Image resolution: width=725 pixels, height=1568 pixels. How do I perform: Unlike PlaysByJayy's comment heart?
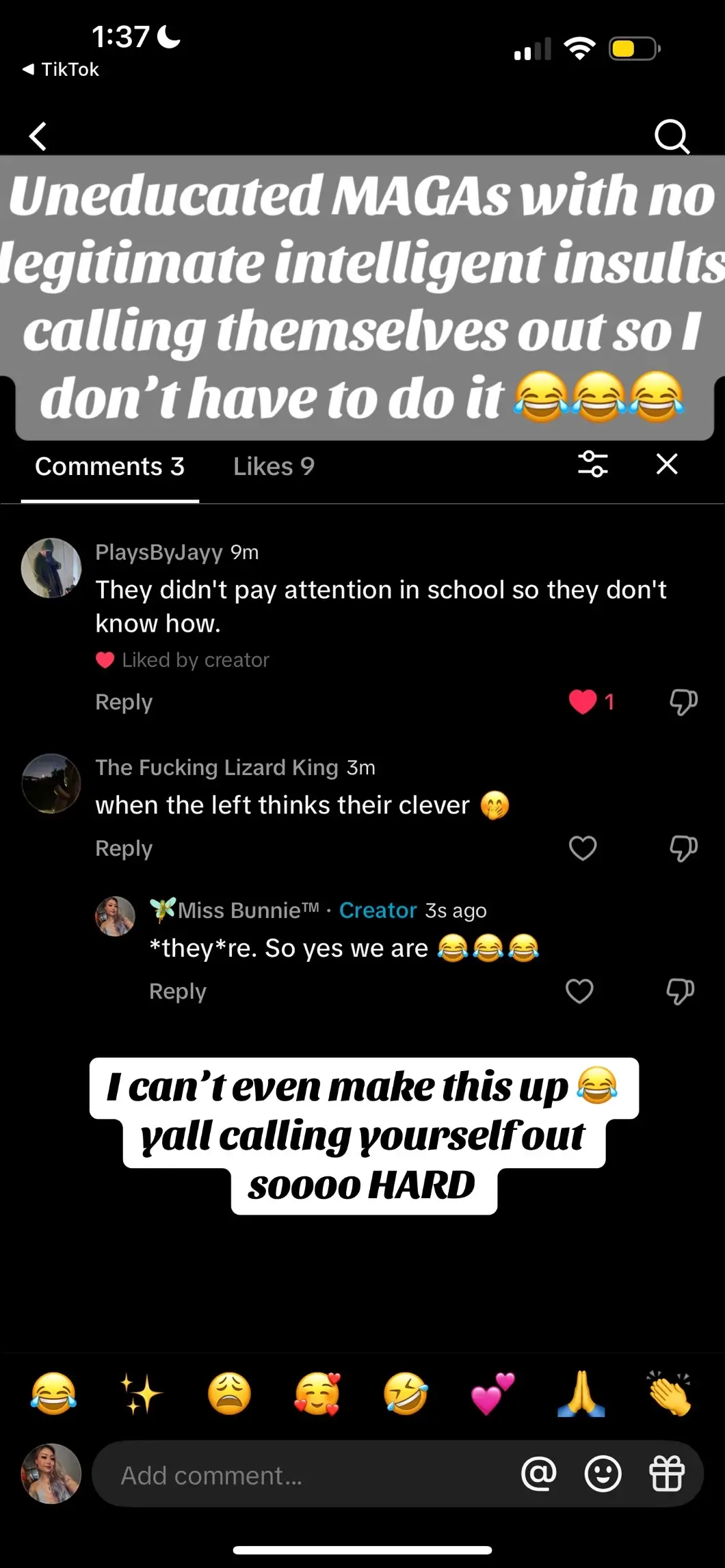(x=583, y=703)
